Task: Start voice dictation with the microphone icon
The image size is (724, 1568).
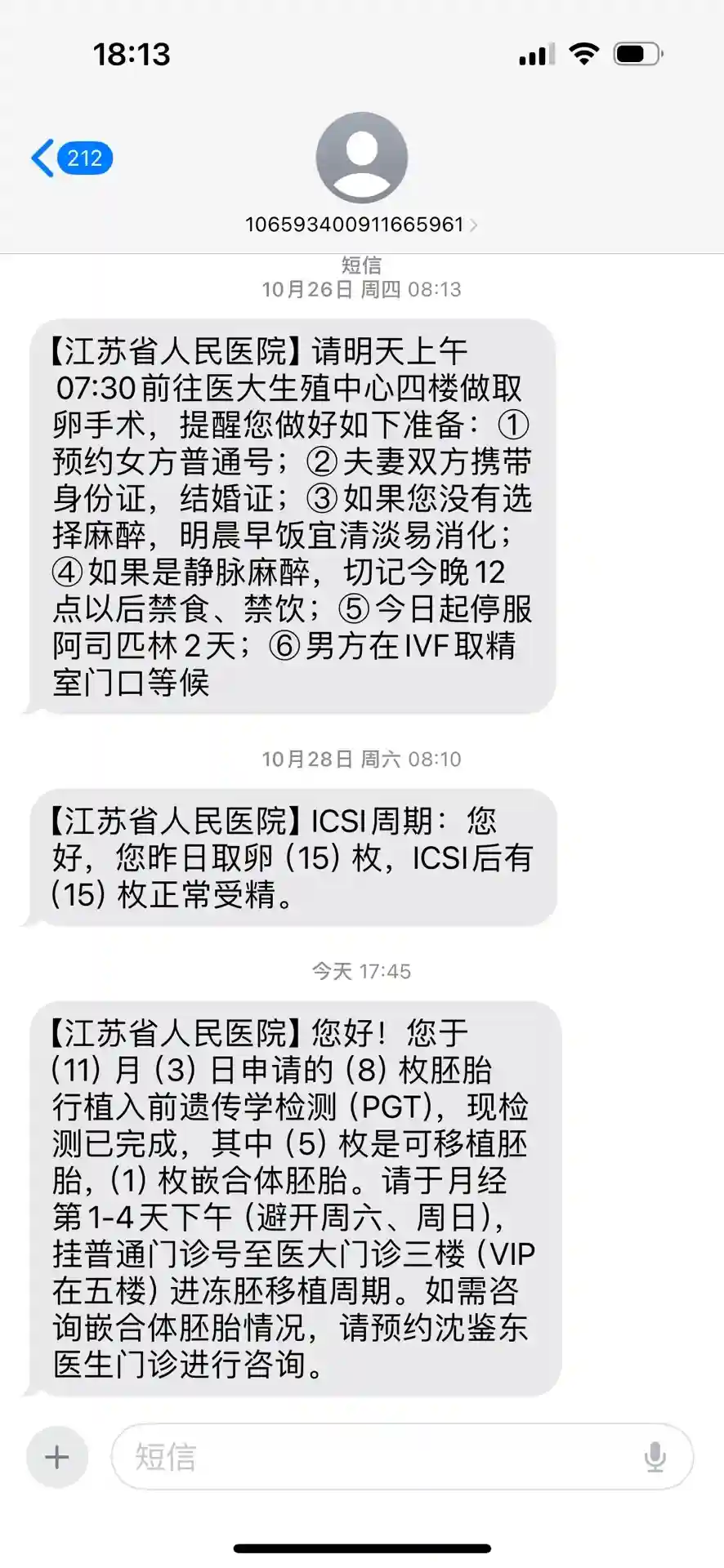Action: pos(655,1457)
